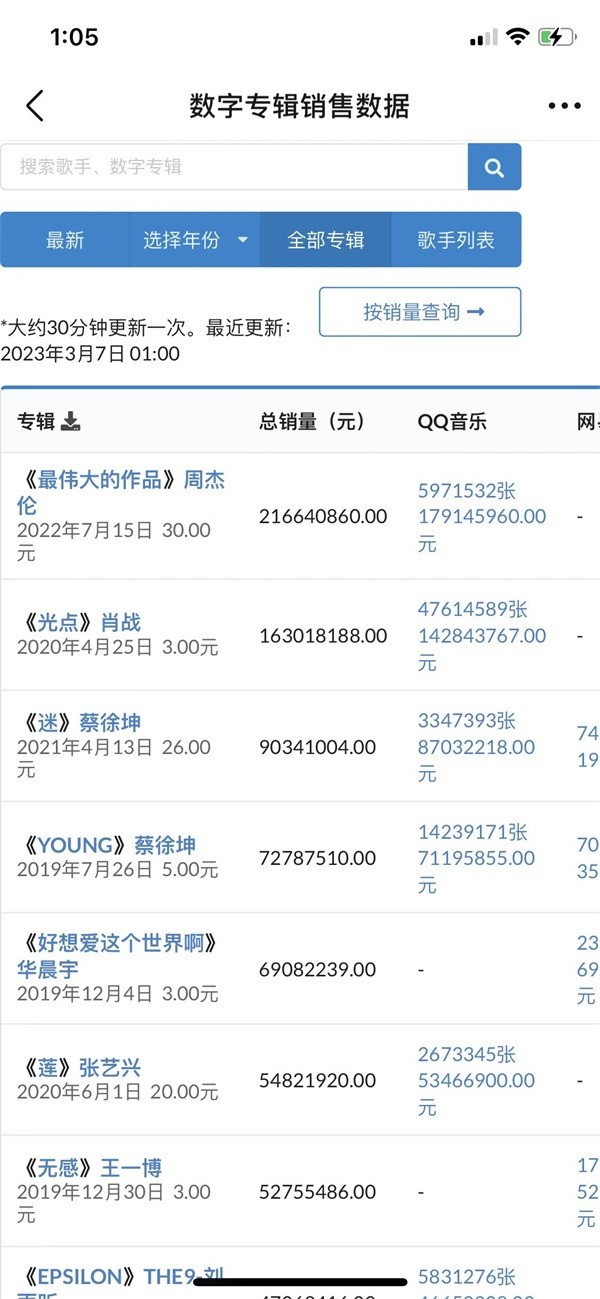Image resolution: width=600 pixels, height=1299 pixels.
Task: Open the album 《莲》 by 张艺兴
Action: [x=79, y=1068]
